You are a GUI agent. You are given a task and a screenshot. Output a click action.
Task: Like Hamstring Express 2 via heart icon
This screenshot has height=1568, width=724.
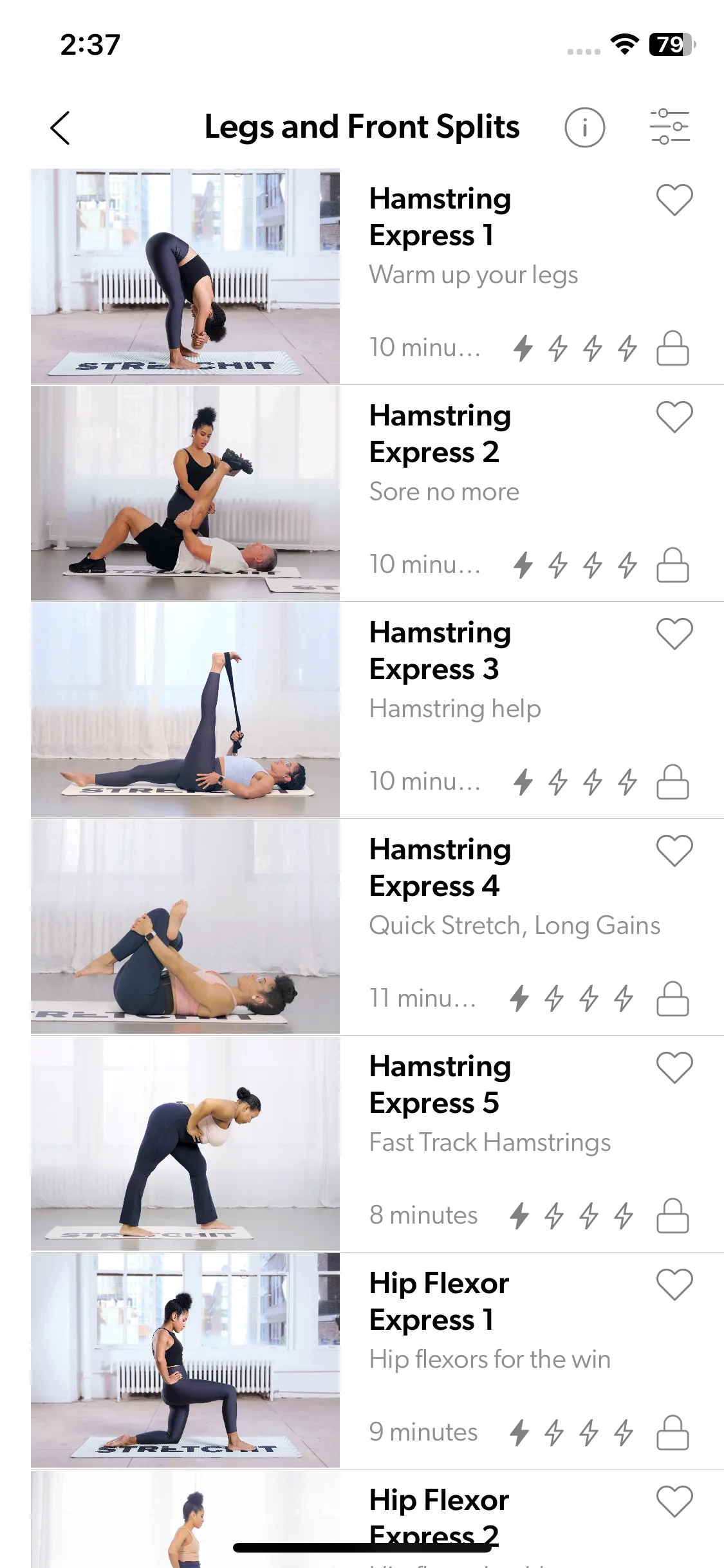click(674, 417)
